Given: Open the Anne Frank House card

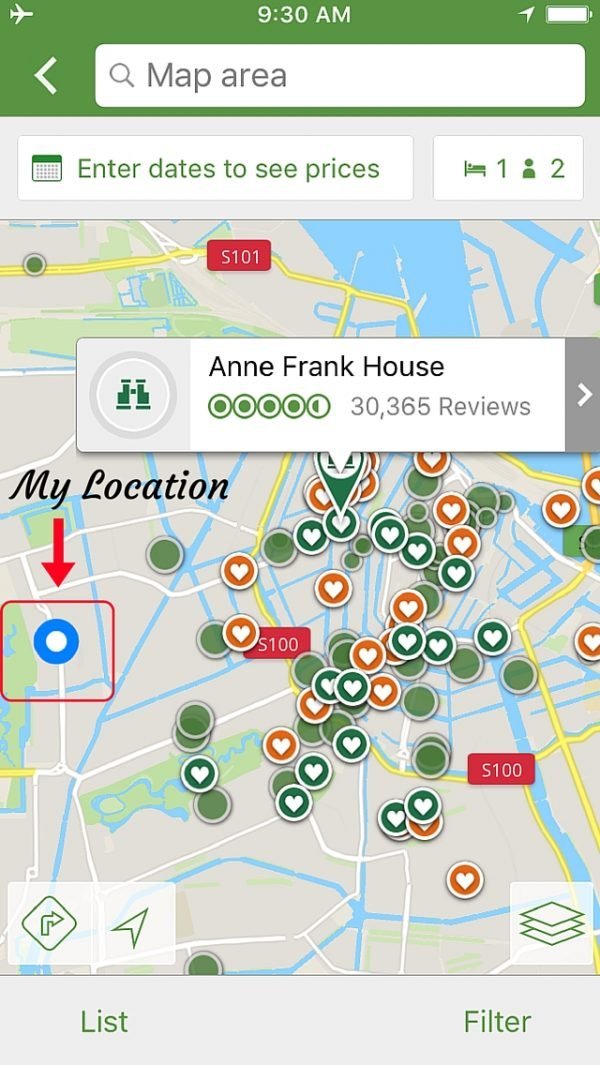Looking at the screenshot, I should point(321,395).
